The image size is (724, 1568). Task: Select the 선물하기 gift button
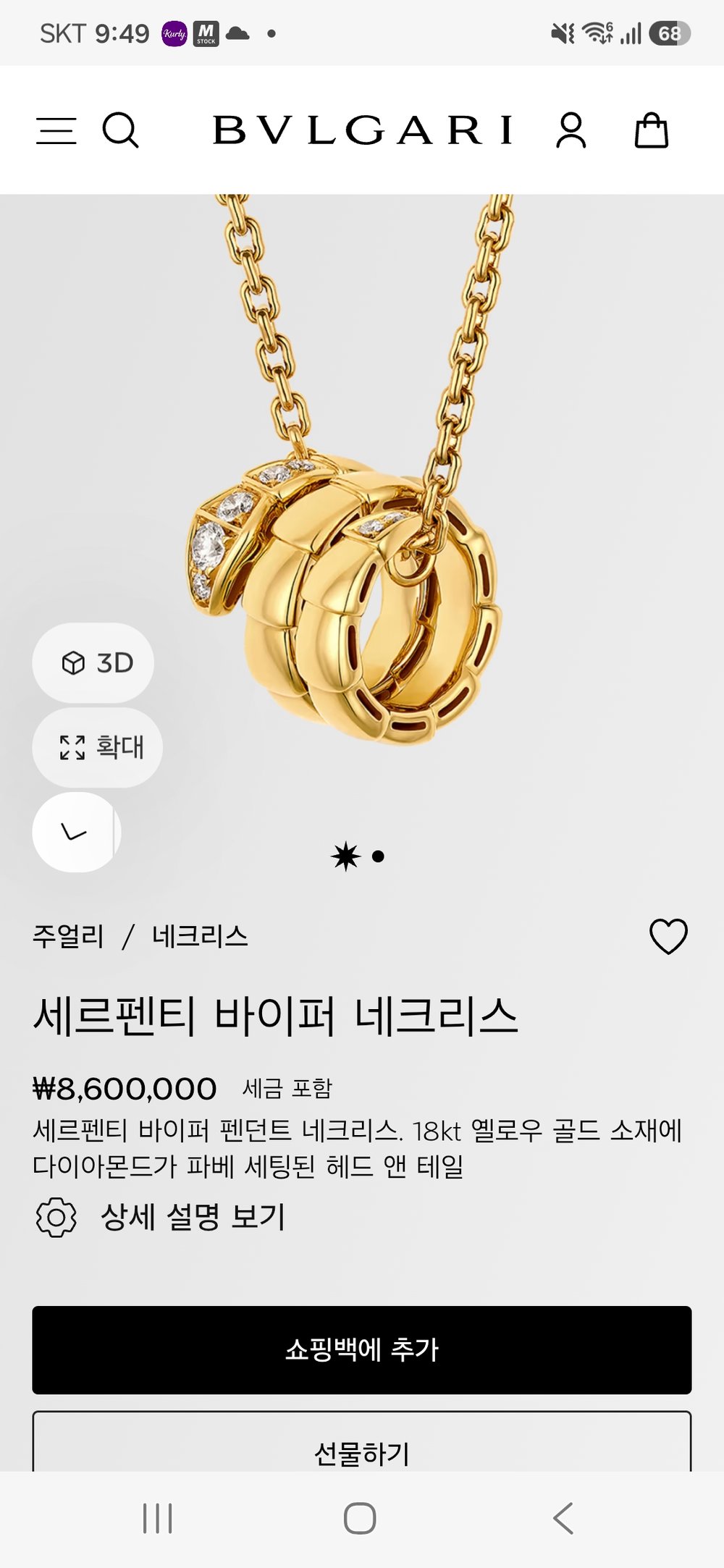coord(362,1442)
